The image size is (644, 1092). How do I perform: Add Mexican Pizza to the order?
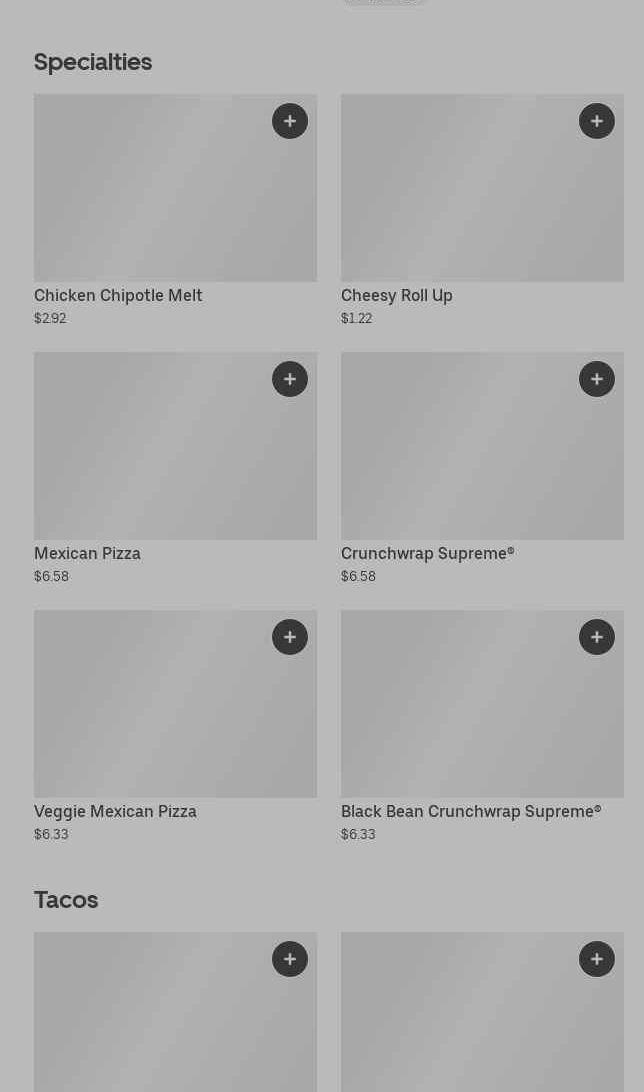pos(290,379)
